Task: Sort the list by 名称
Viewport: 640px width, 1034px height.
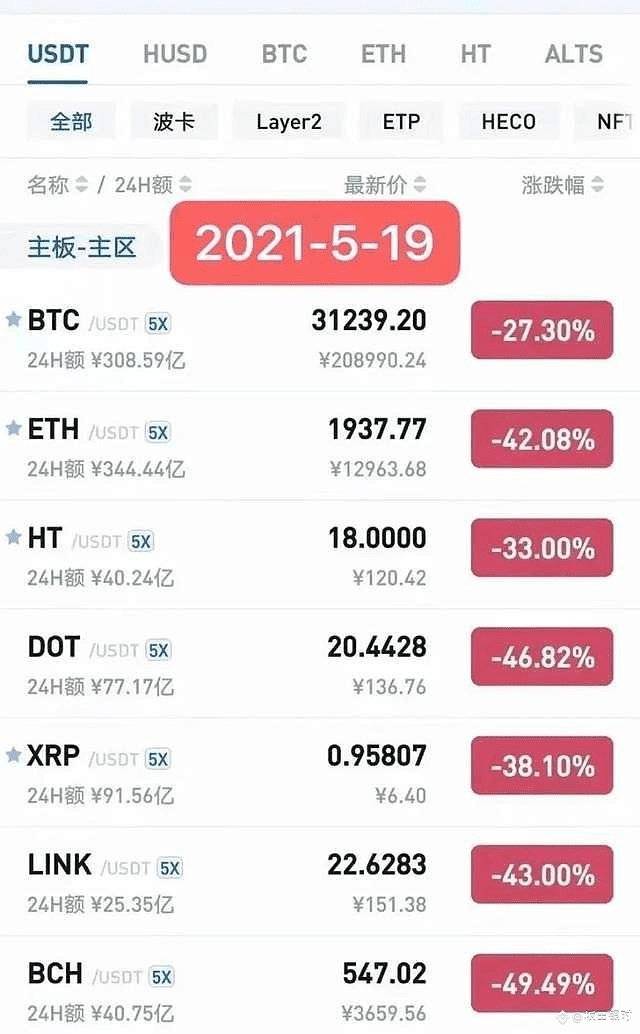Action: [58, 185]
